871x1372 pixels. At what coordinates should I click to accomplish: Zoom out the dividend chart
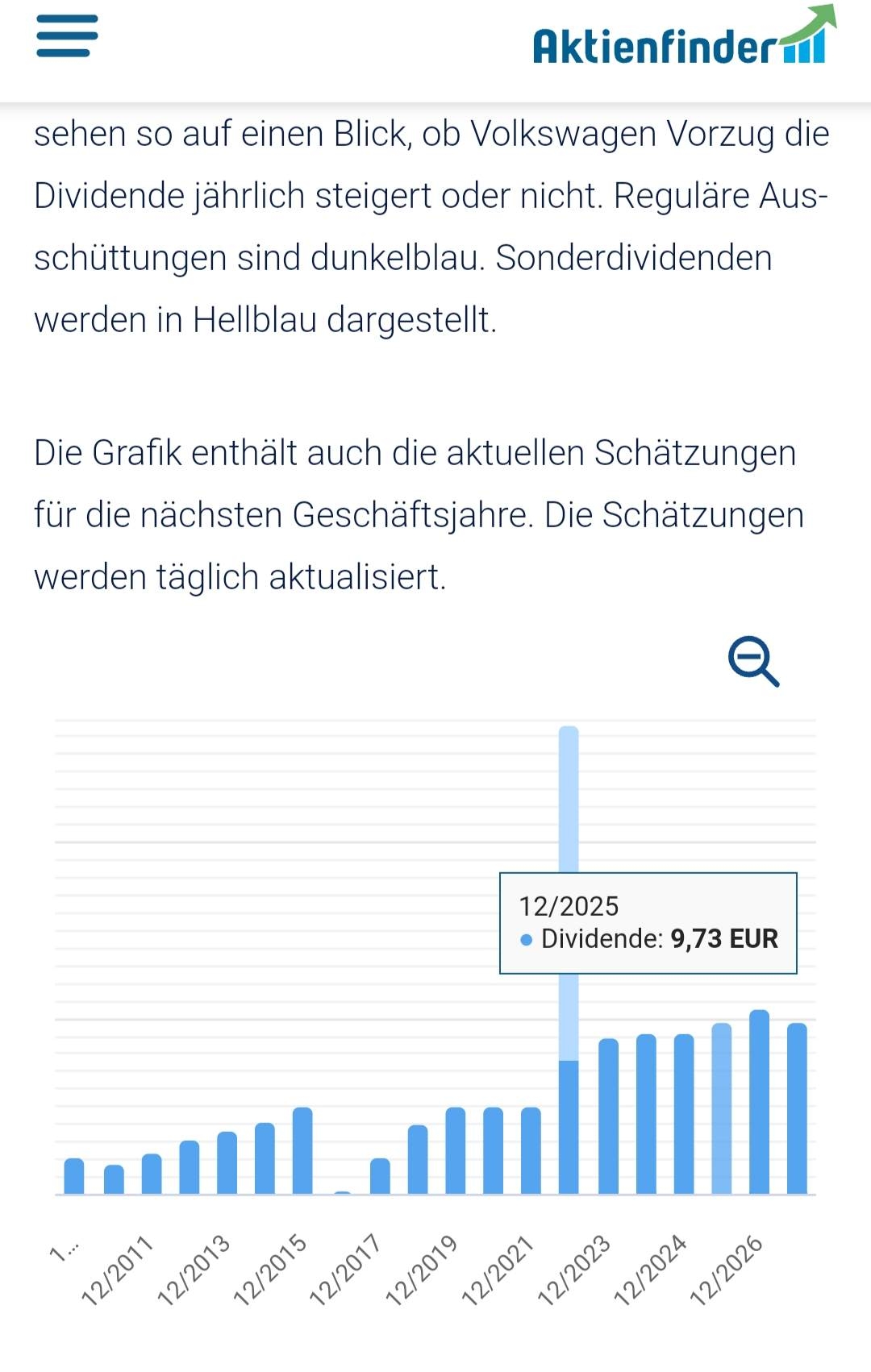(x=753, y=662)
